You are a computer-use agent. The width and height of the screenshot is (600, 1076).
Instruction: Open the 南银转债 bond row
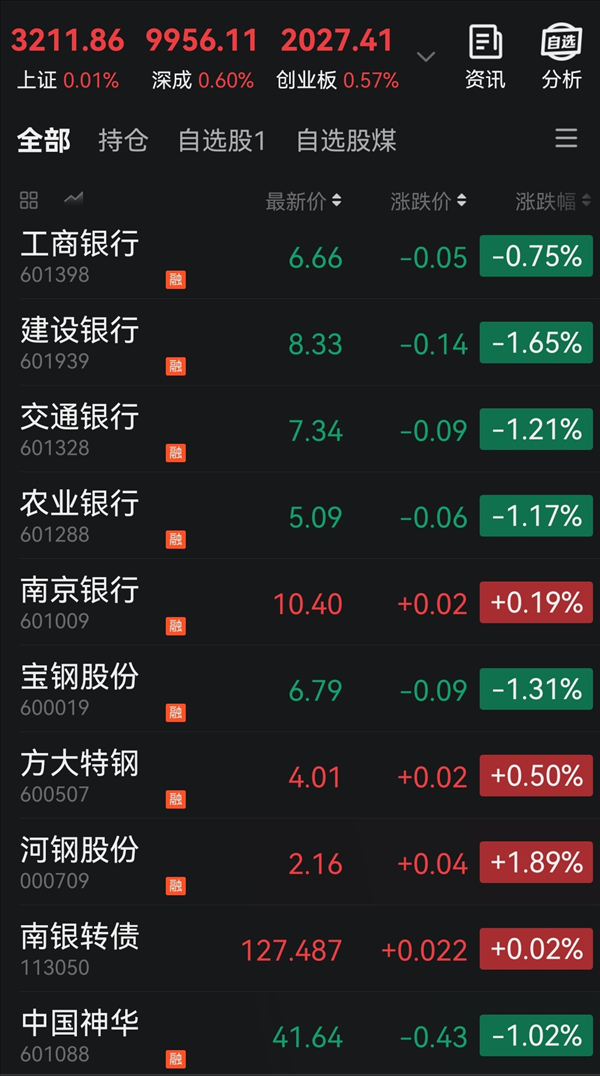pos(300,950)
